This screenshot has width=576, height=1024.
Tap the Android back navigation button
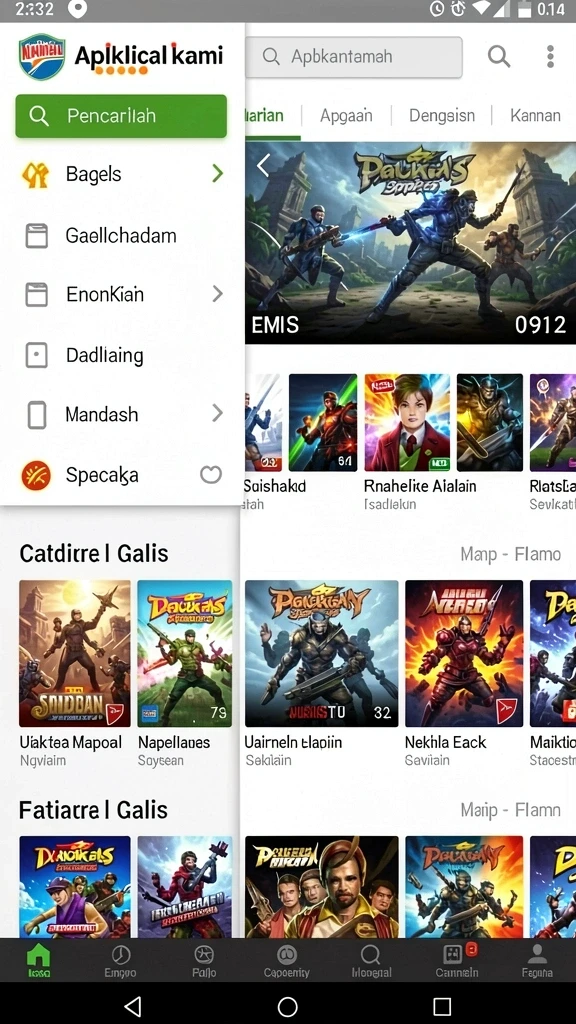pyautogui.click(x=133, y=1006)
